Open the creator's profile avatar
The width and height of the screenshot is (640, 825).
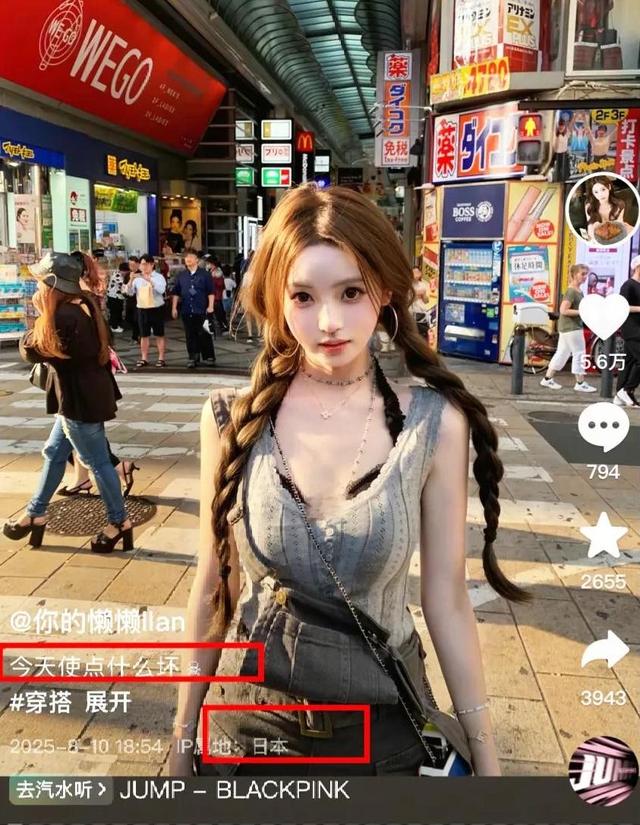(x=603, y=210)
